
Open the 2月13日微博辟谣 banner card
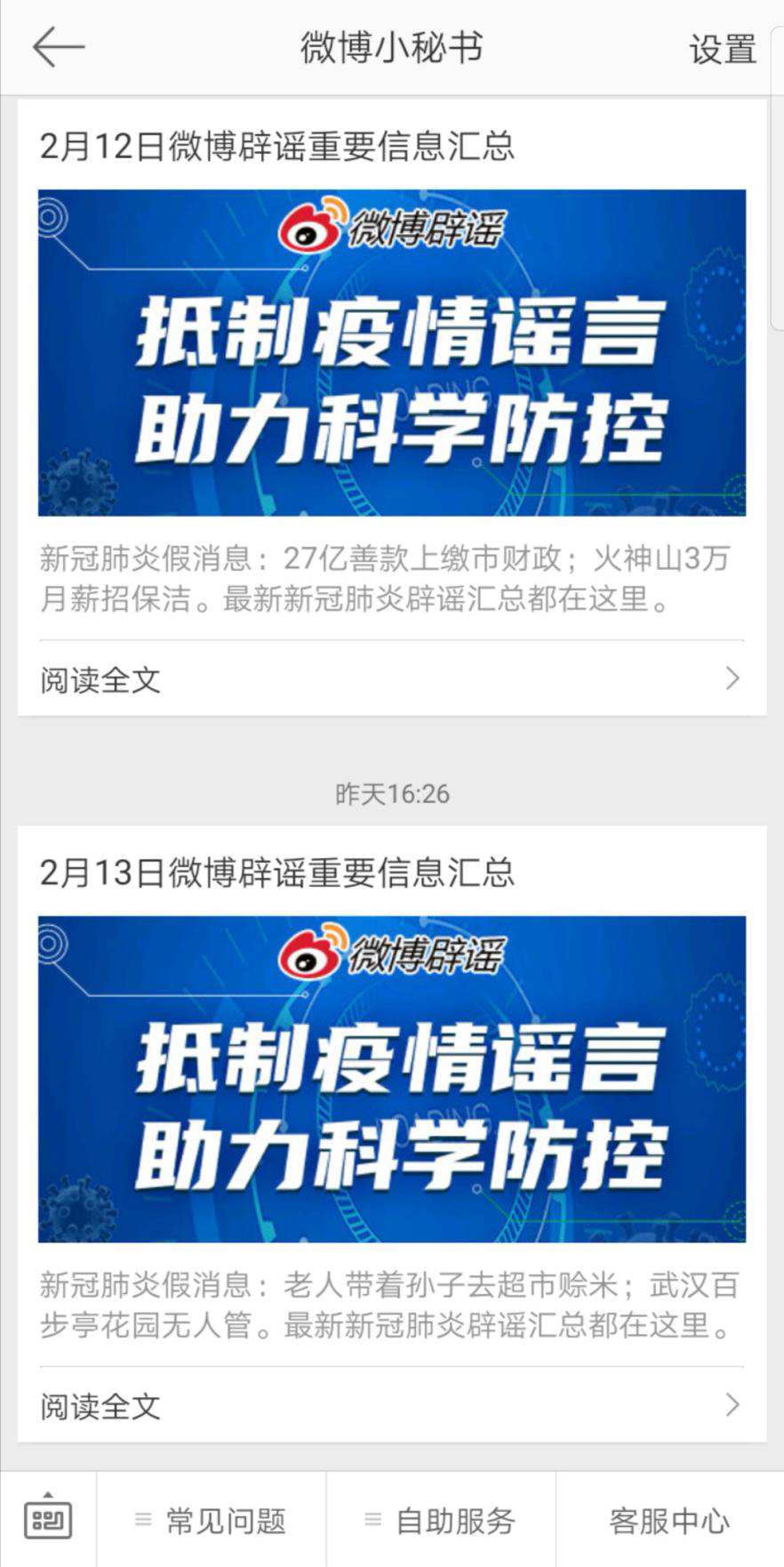pyautogui.click(x=391, y=1078)
